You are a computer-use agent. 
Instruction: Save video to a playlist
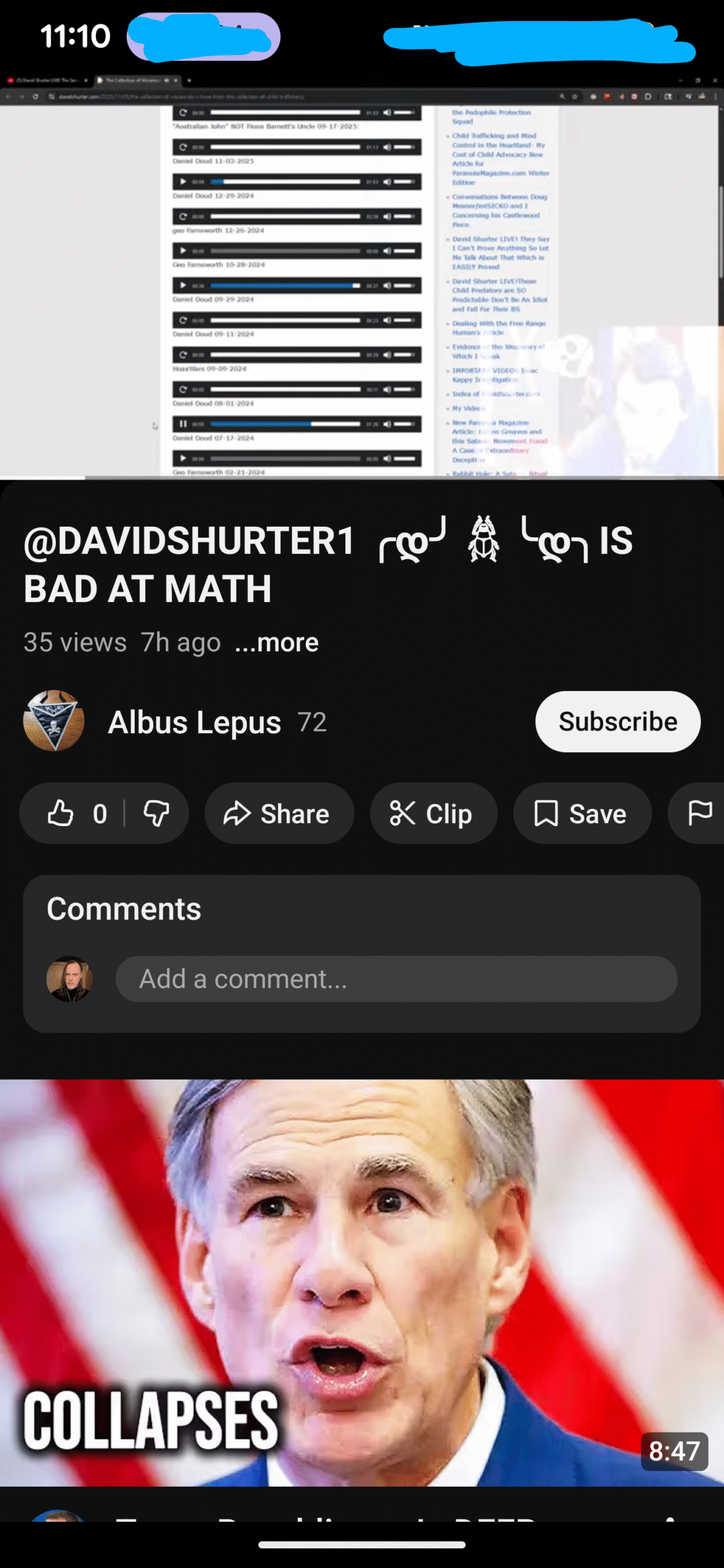(x=582, y=814)
